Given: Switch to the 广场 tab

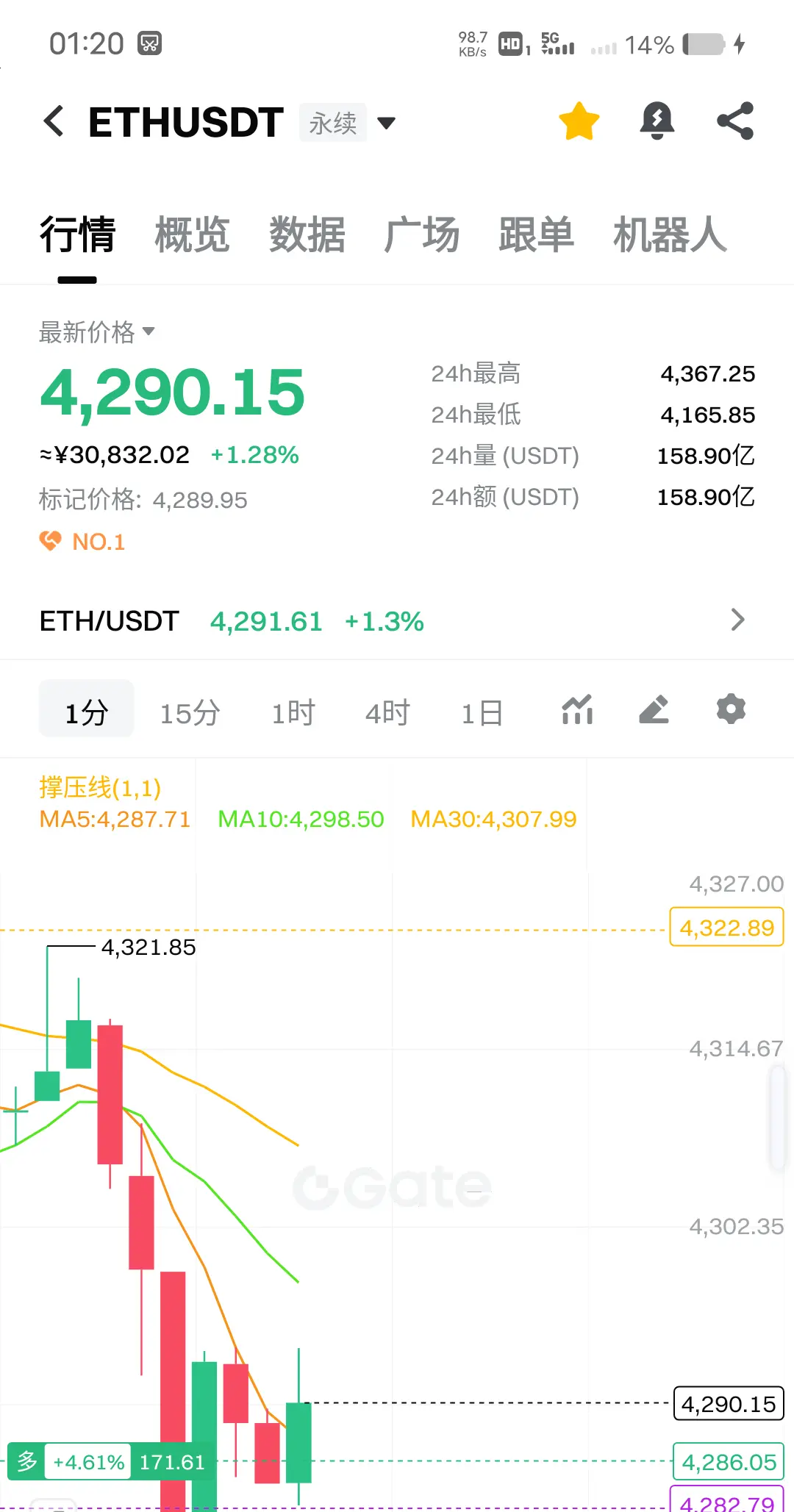Looking at the screenshot, I should (421, 235).
